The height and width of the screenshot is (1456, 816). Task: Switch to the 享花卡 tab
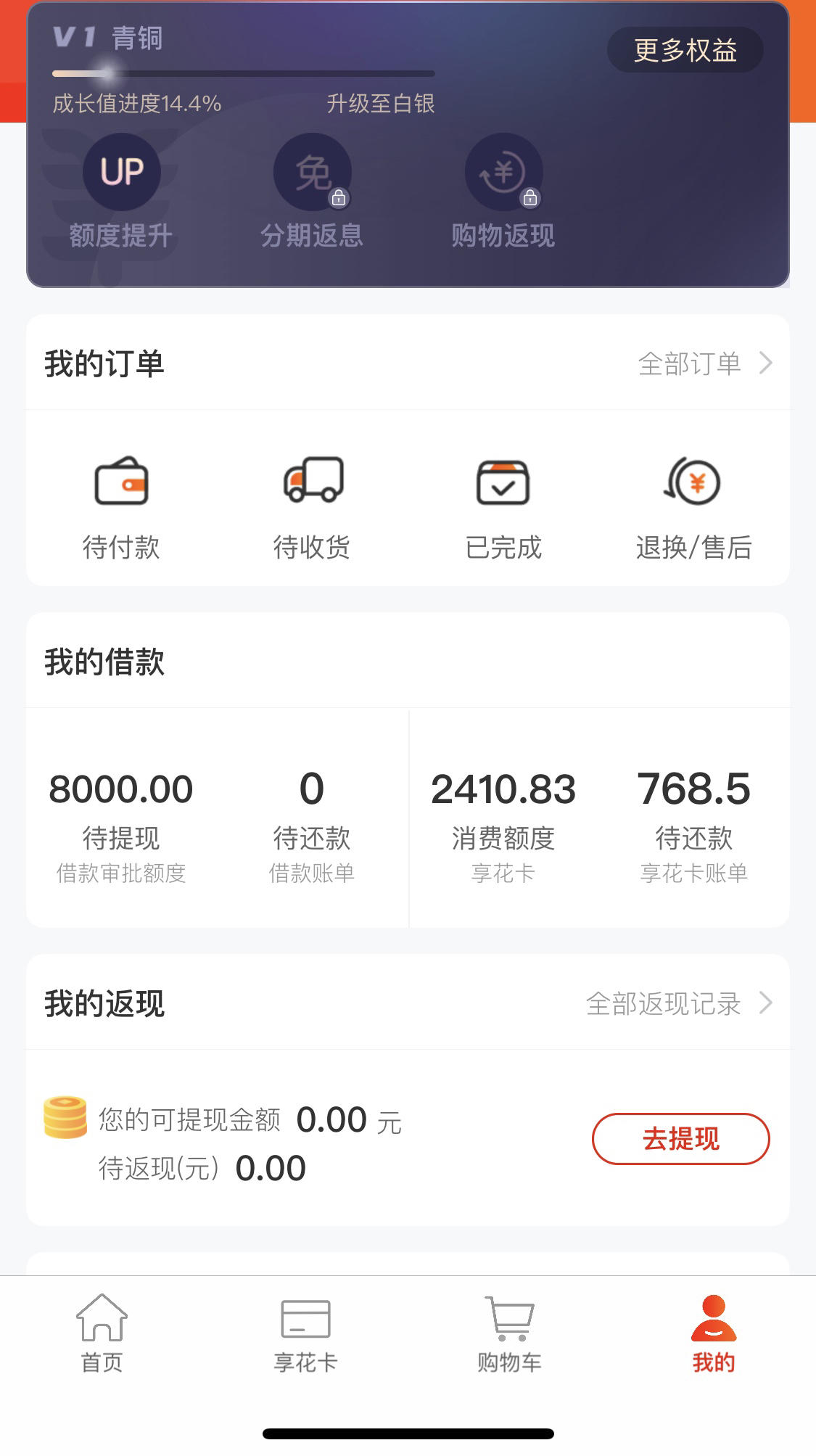pyautogui.click(x=305, y=1333)
